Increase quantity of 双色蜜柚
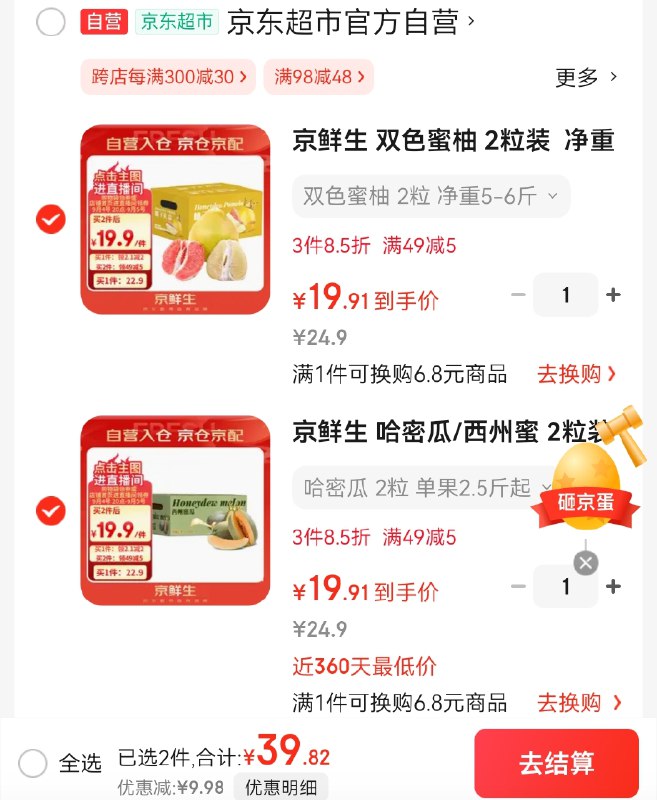Screen dimensions: 657x800 coord(614,295)
